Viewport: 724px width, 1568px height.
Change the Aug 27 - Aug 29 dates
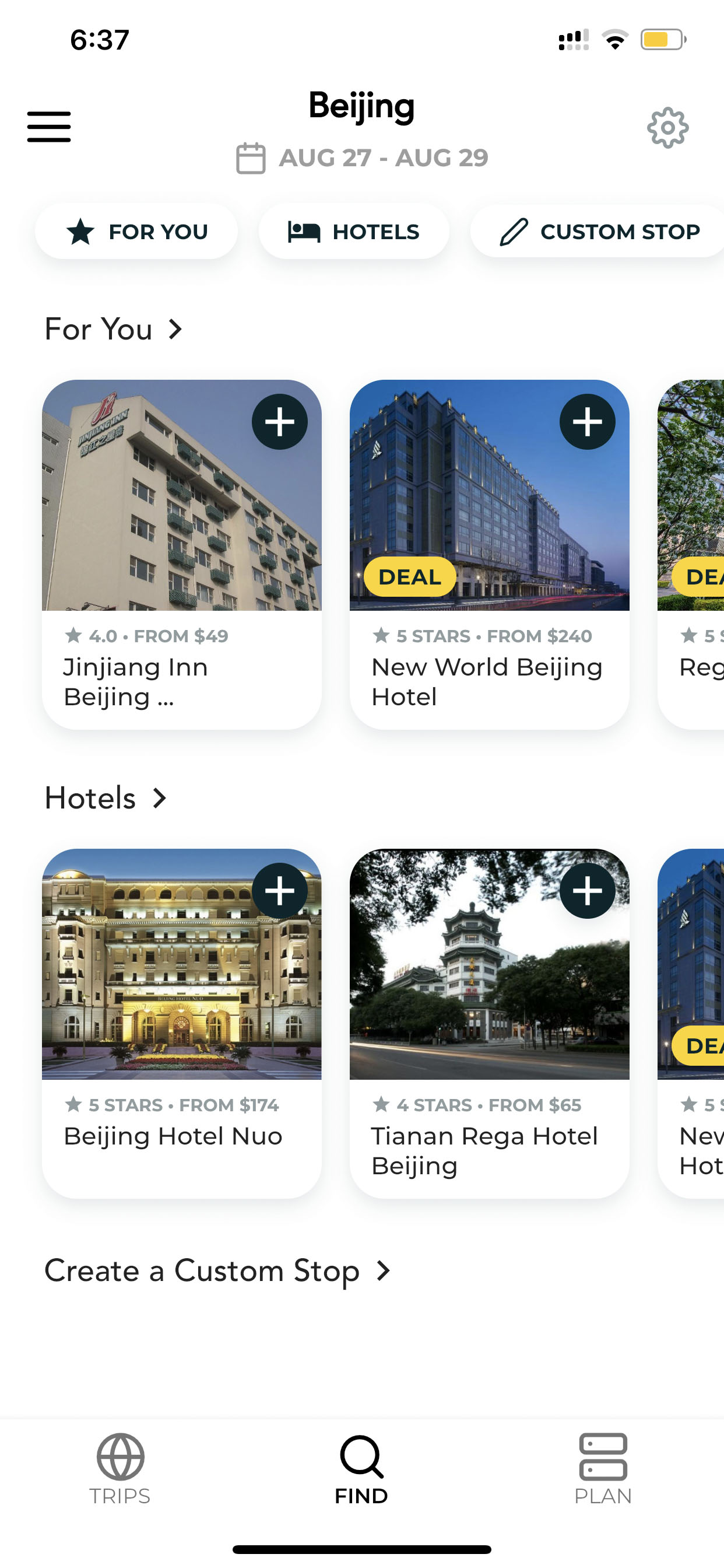tap(362, 158)
